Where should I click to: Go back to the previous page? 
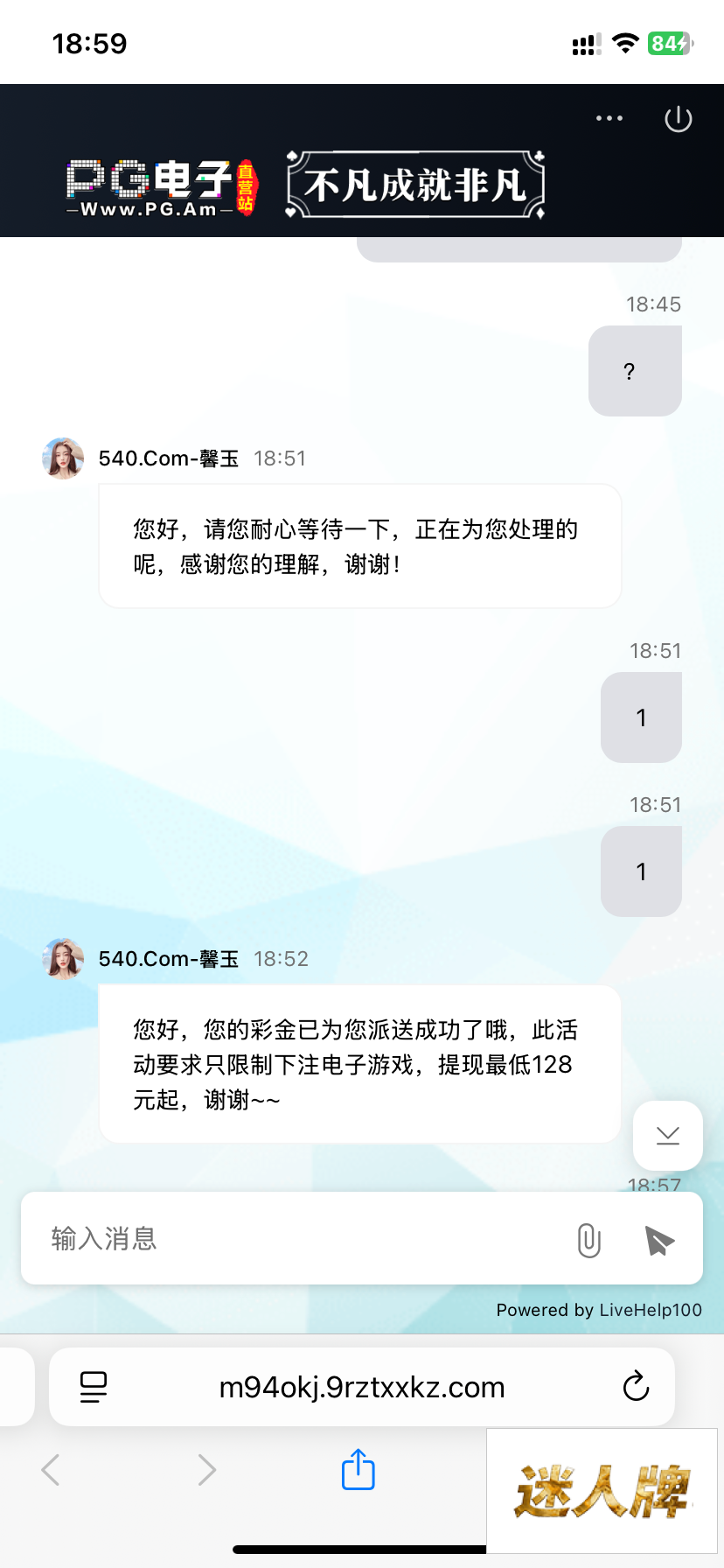coord(51,1470)
